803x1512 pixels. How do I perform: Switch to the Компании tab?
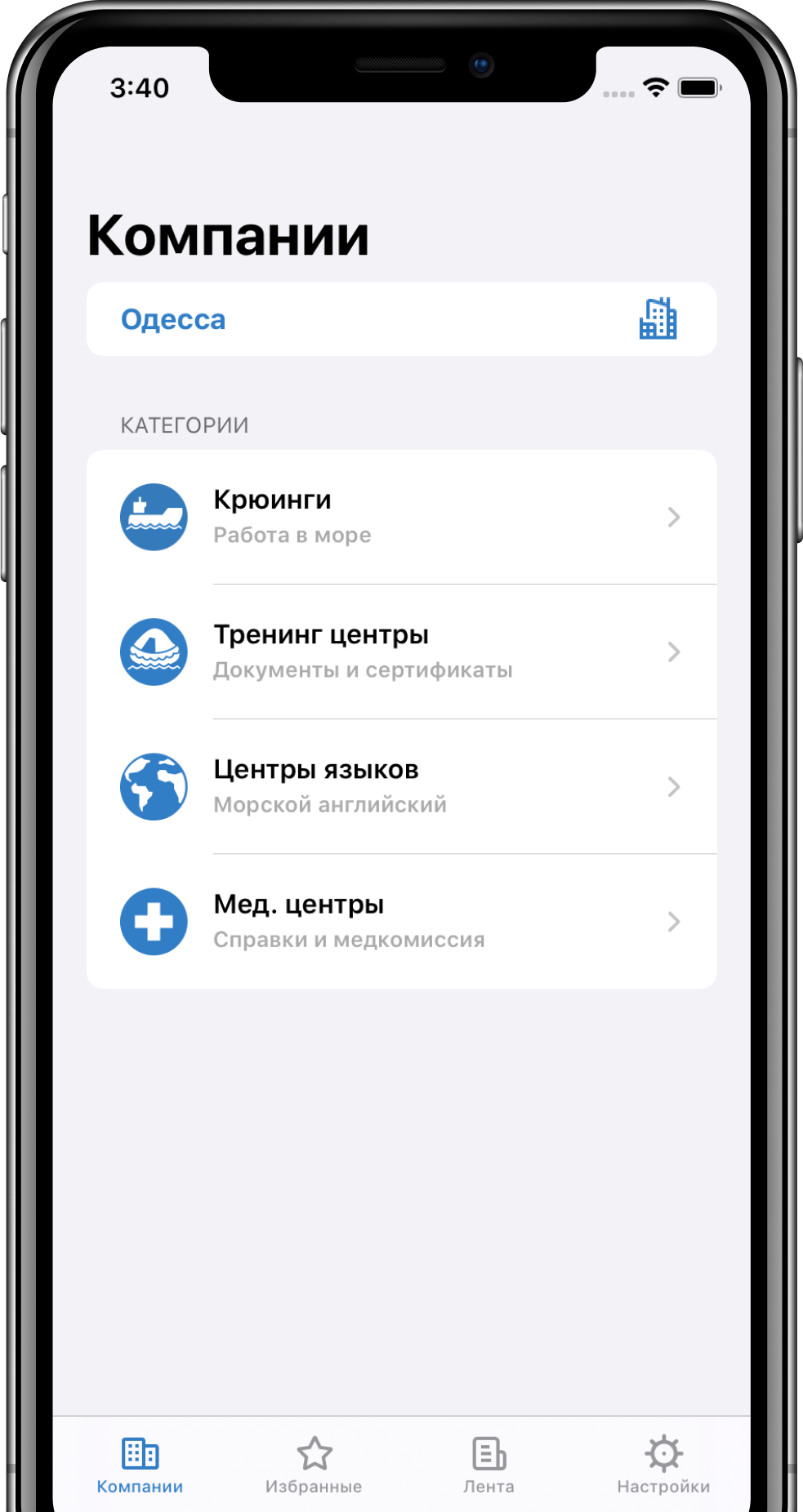(x=140, y=1465)
